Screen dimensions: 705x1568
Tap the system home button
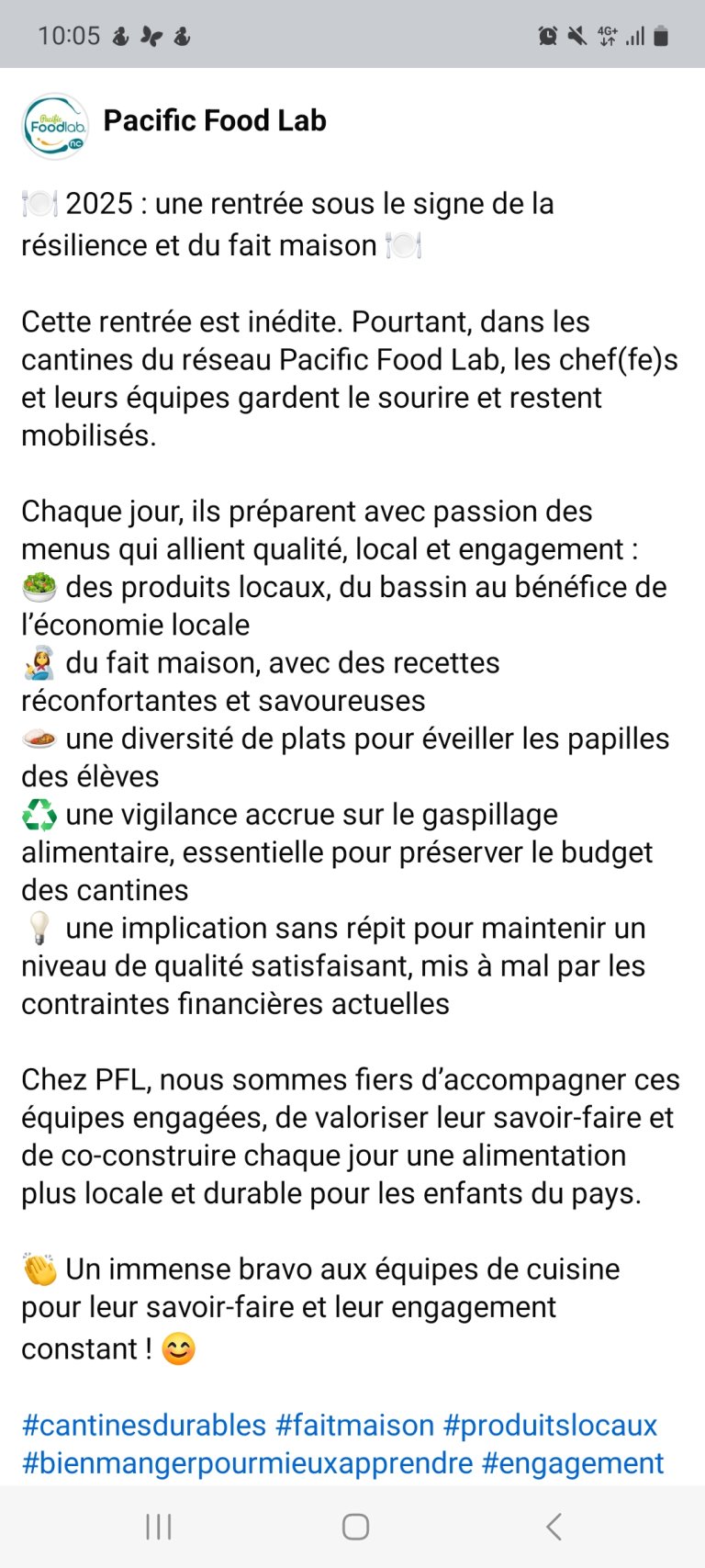(355, 1527)
